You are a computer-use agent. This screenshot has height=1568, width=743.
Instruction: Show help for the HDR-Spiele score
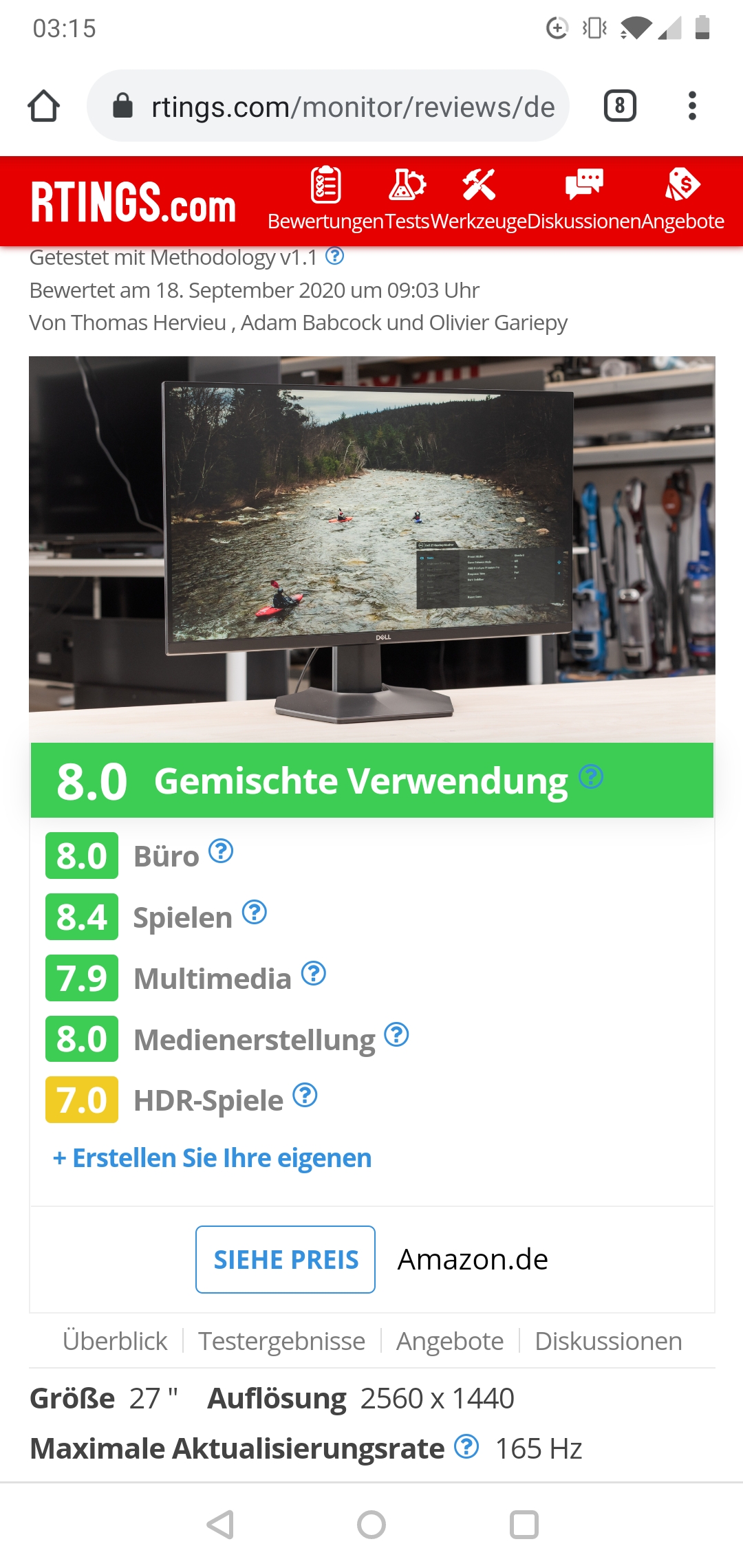point(305,1096)
